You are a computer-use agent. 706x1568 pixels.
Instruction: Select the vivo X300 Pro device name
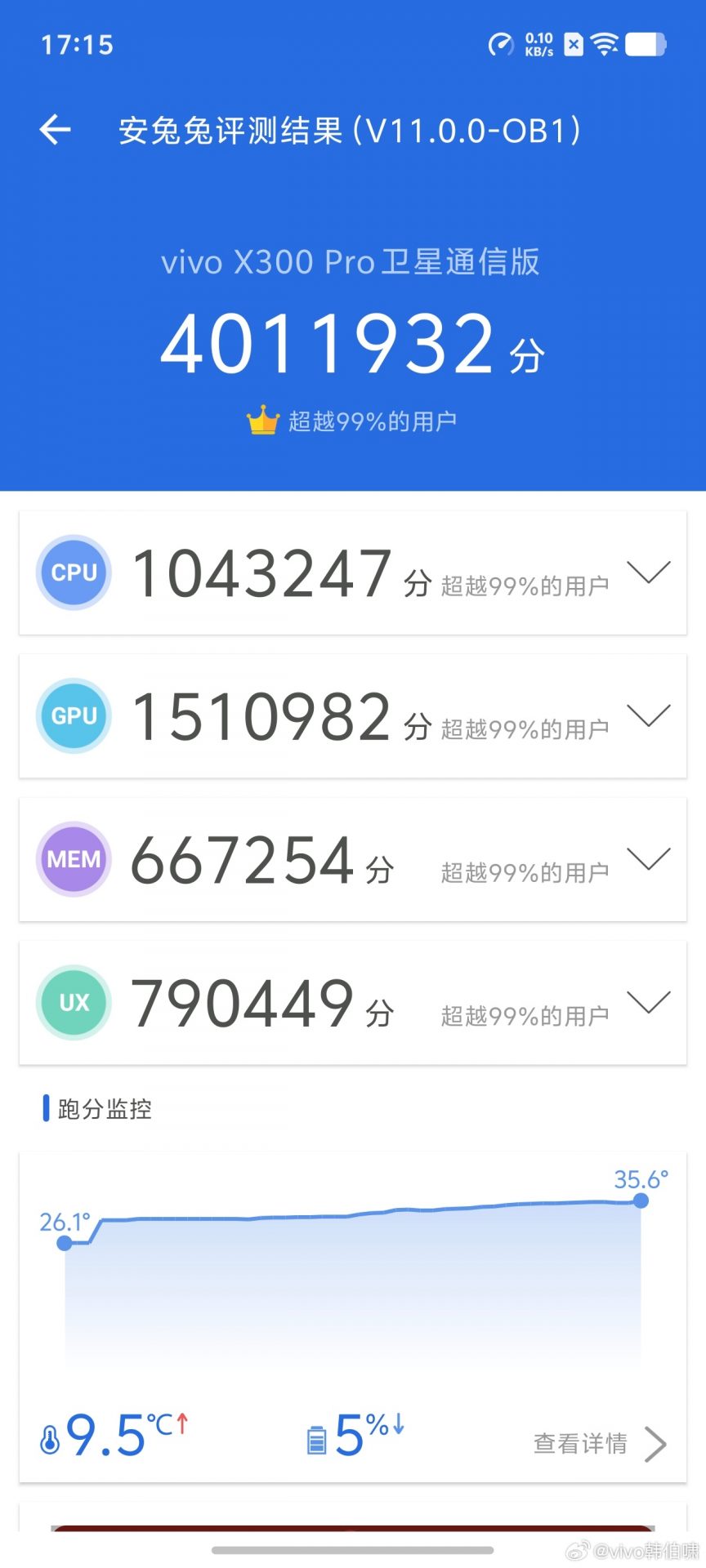(351, 261)
